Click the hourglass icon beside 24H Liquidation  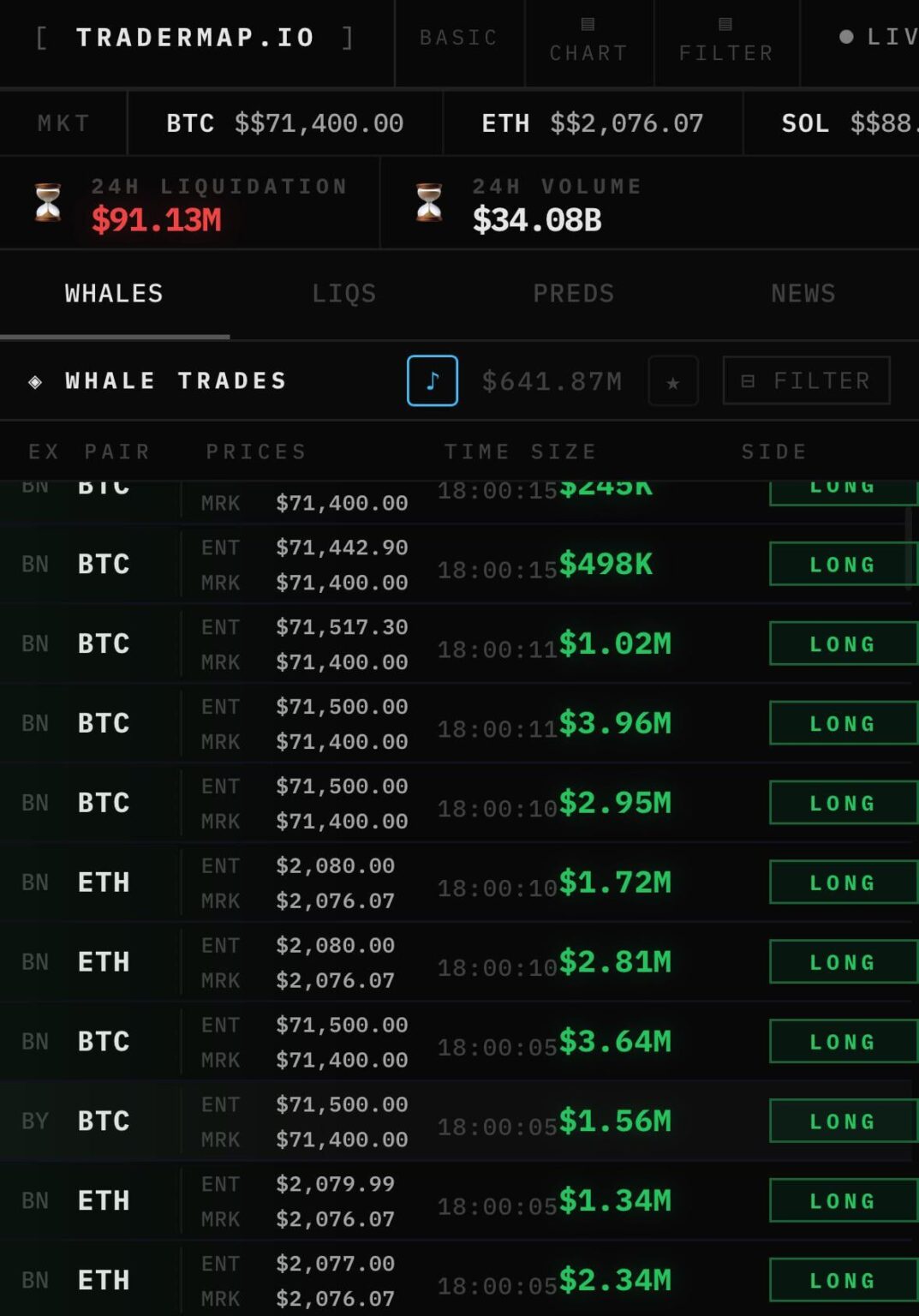49,204
